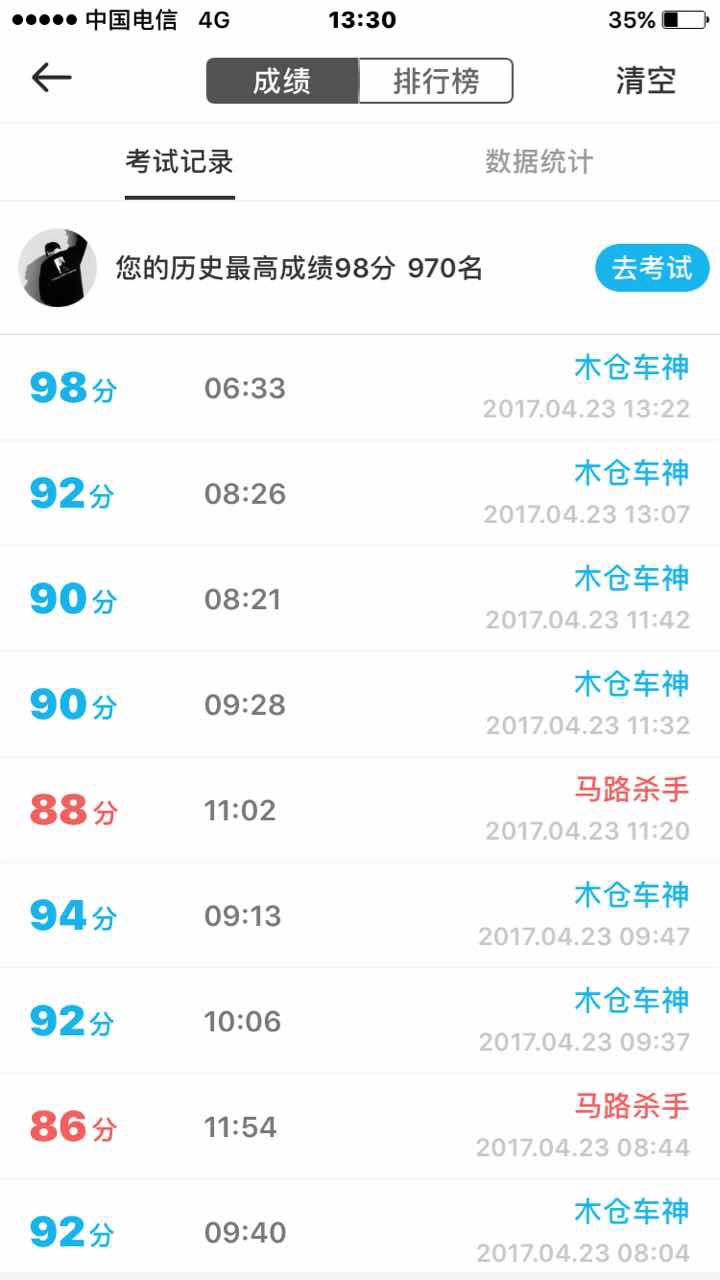Go back using the arrow icon
The height and width of the screenshot is (1280, 720).
(x=52, y=78)
